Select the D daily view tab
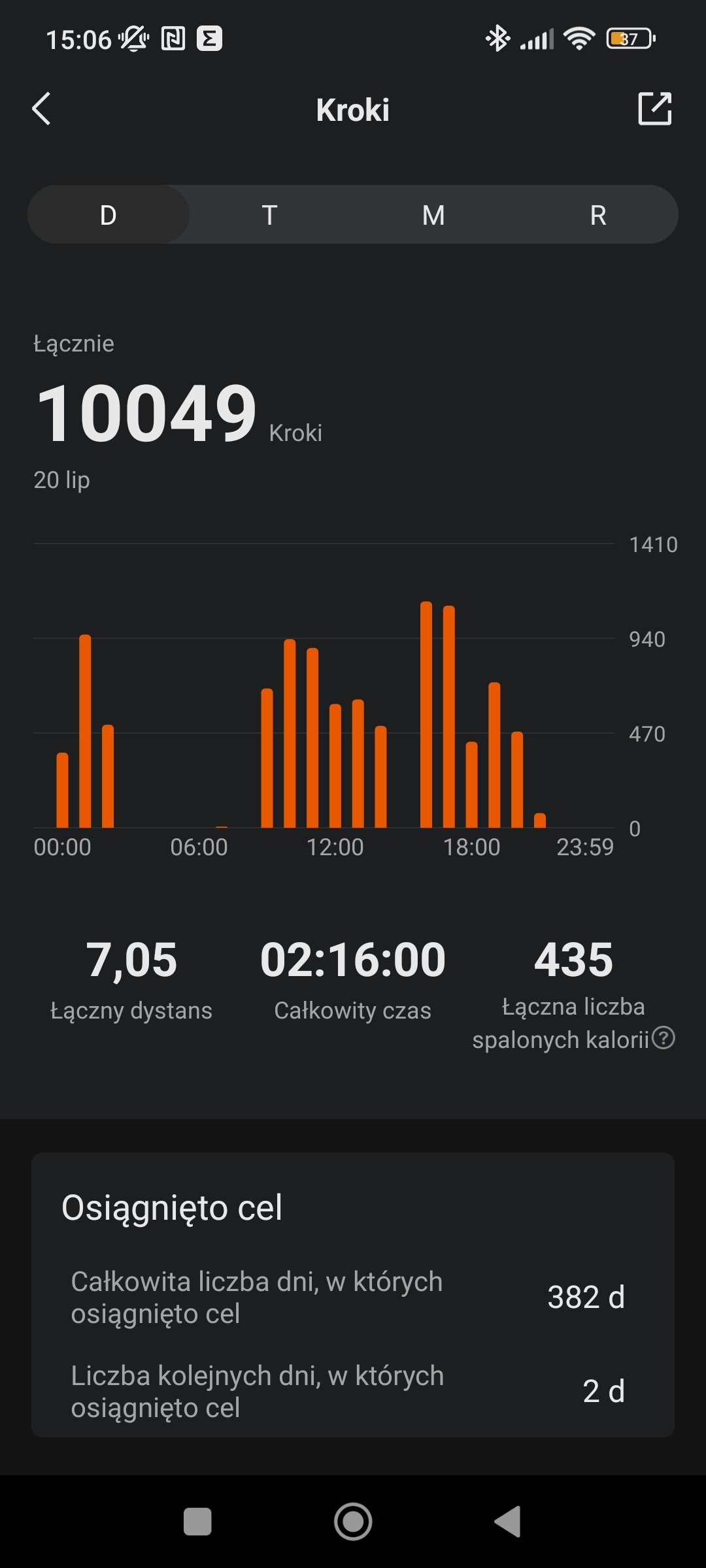This screenshot has width=706, height=1568. coord(109,215)
